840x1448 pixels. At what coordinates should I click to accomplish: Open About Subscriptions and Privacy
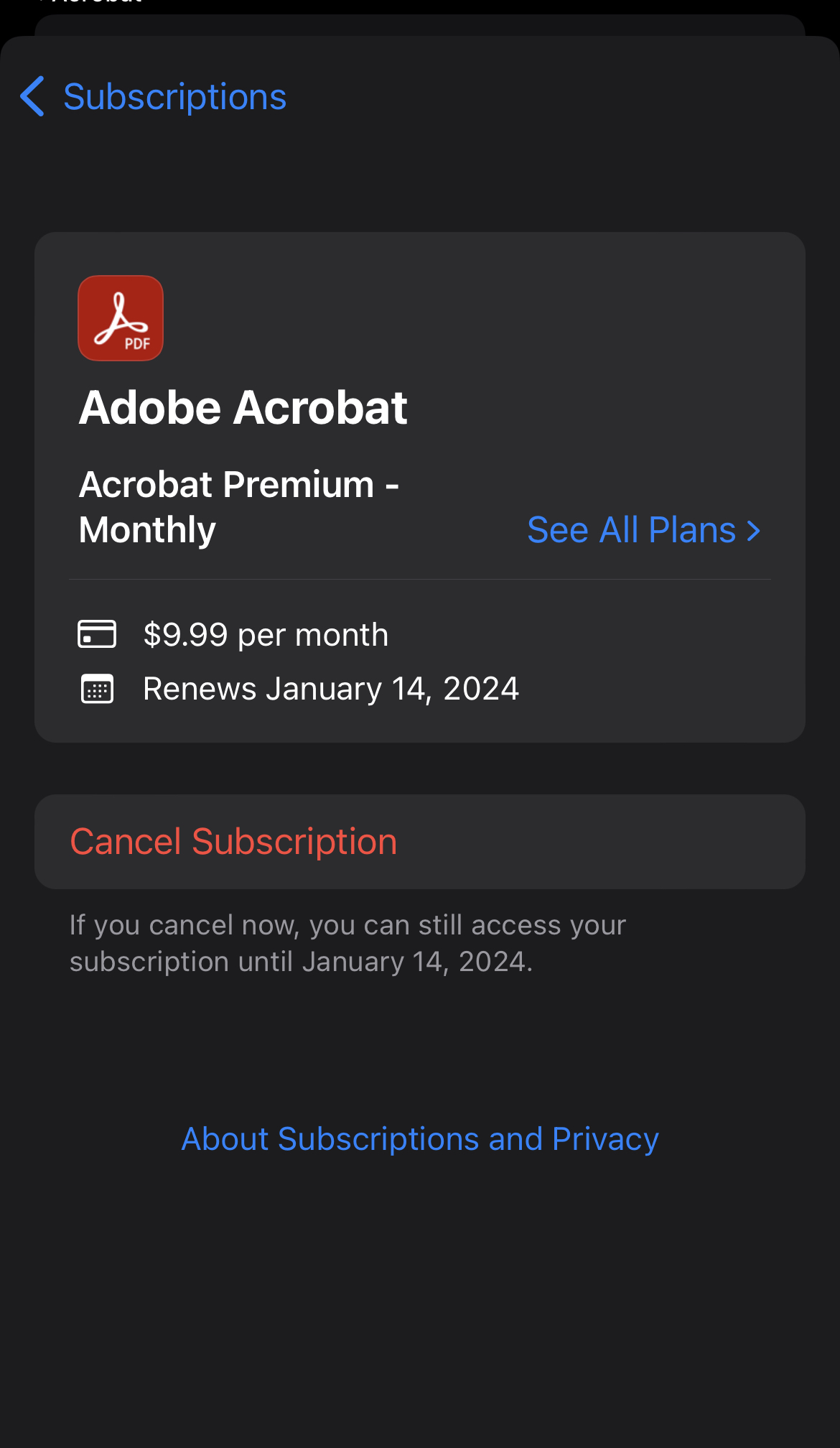(420, 1138)
